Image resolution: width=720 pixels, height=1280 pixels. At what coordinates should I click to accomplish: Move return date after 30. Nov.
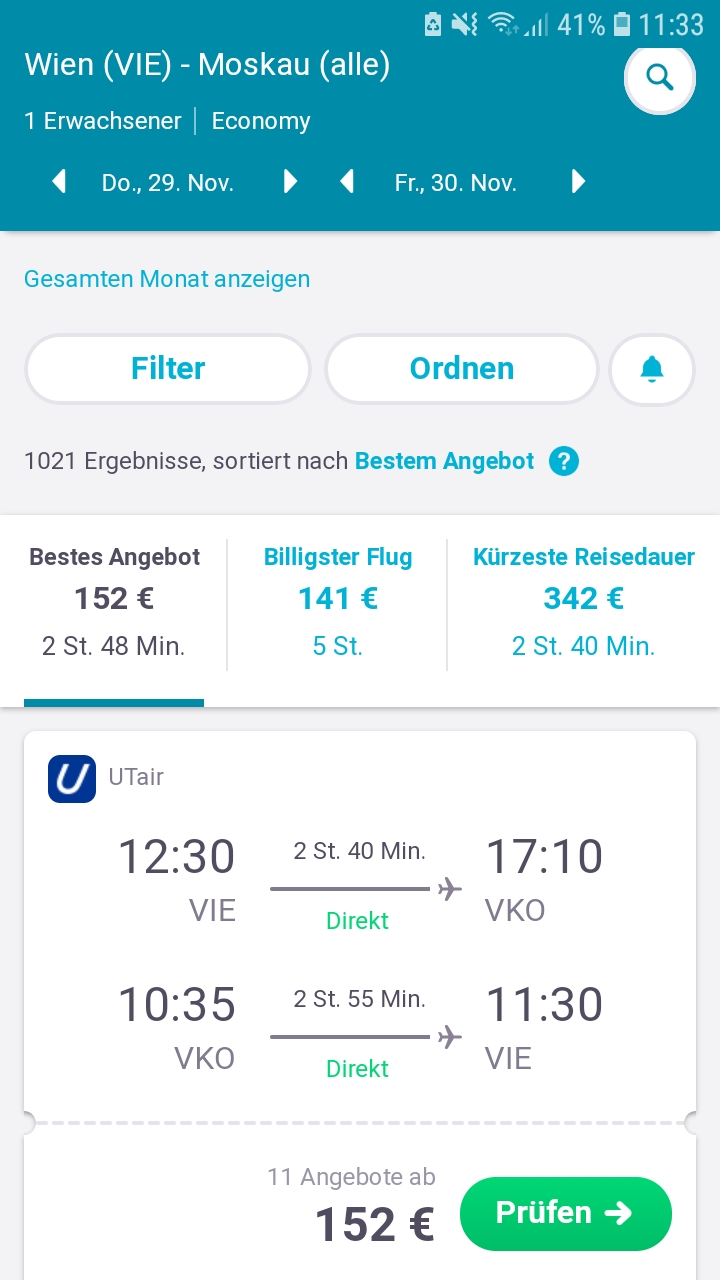pos(578,182)
